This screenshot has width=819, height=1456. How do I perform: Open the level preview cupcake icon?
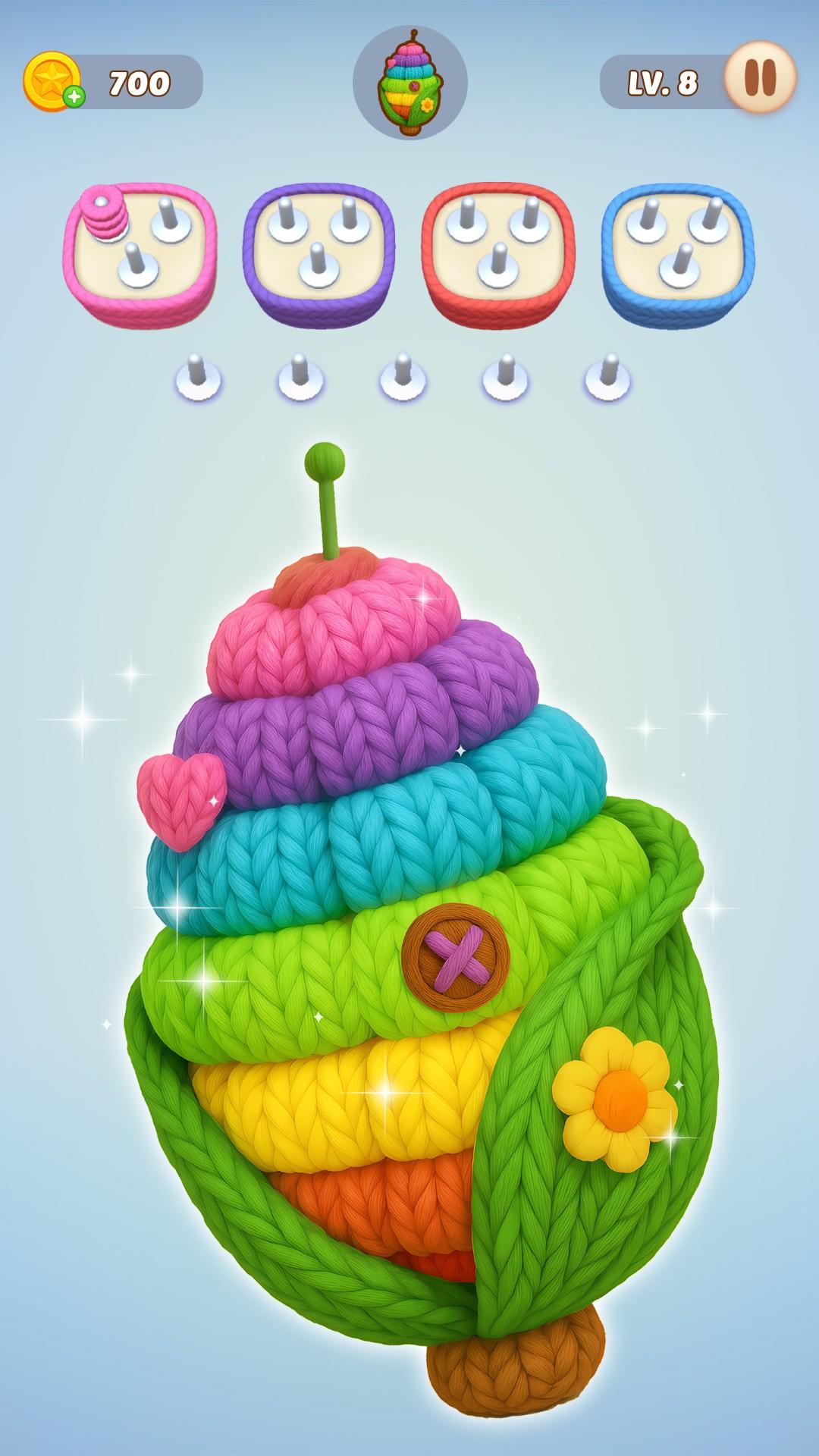pos(409,82)
